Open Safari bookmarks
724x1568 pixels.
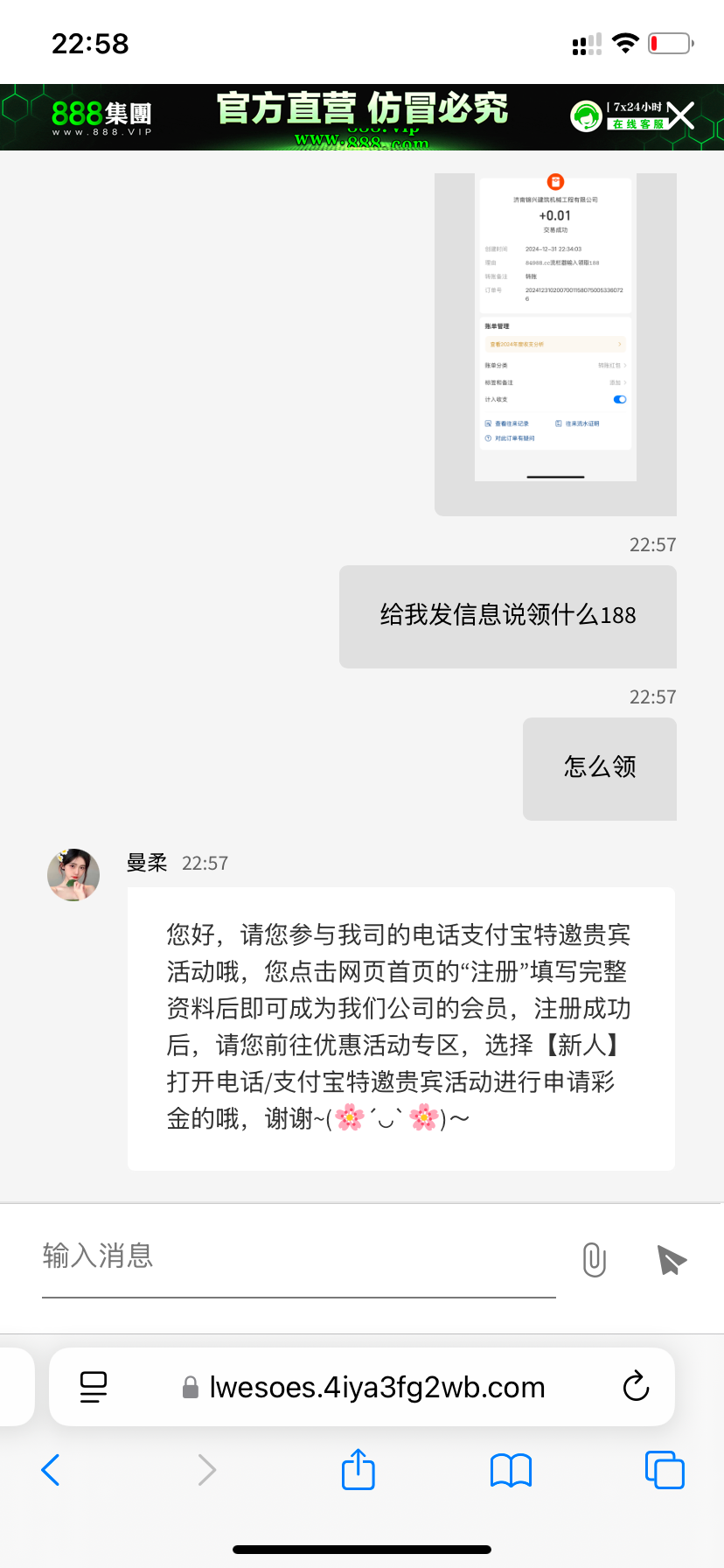coord(512,1471)
